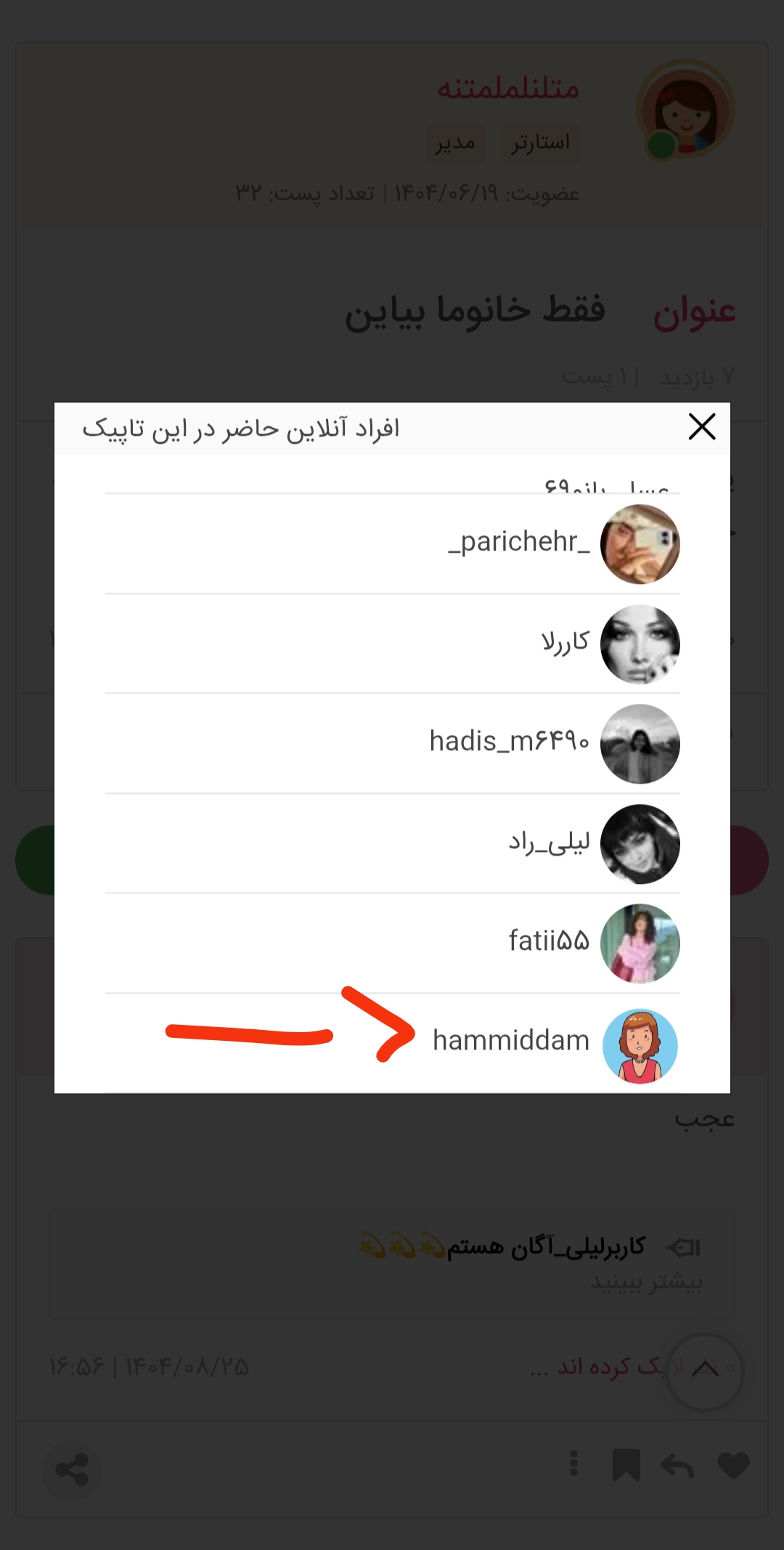Open hammiddam user profile

click(511, 1042)
